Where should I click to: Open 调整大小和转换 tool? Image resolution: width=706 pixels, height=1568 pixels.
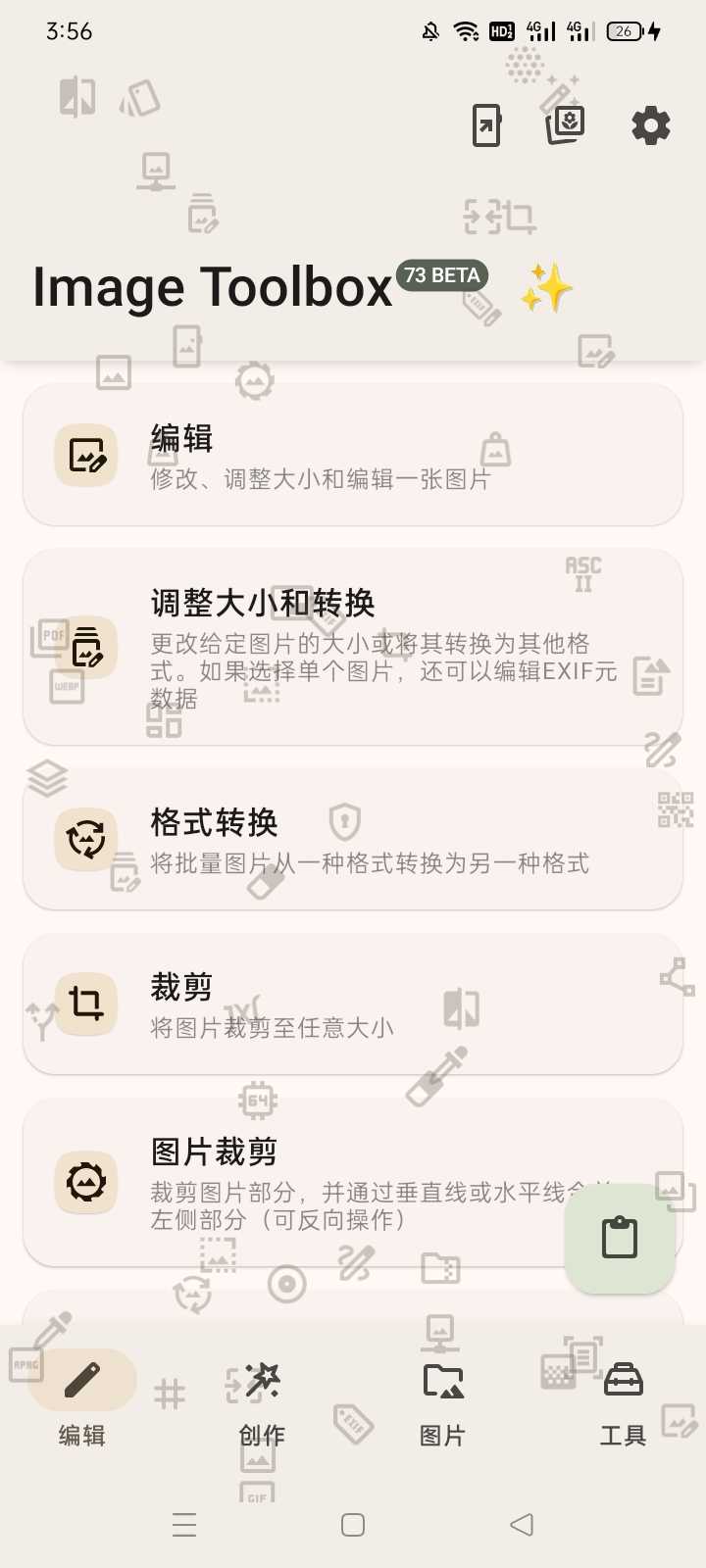pos(353,648)
